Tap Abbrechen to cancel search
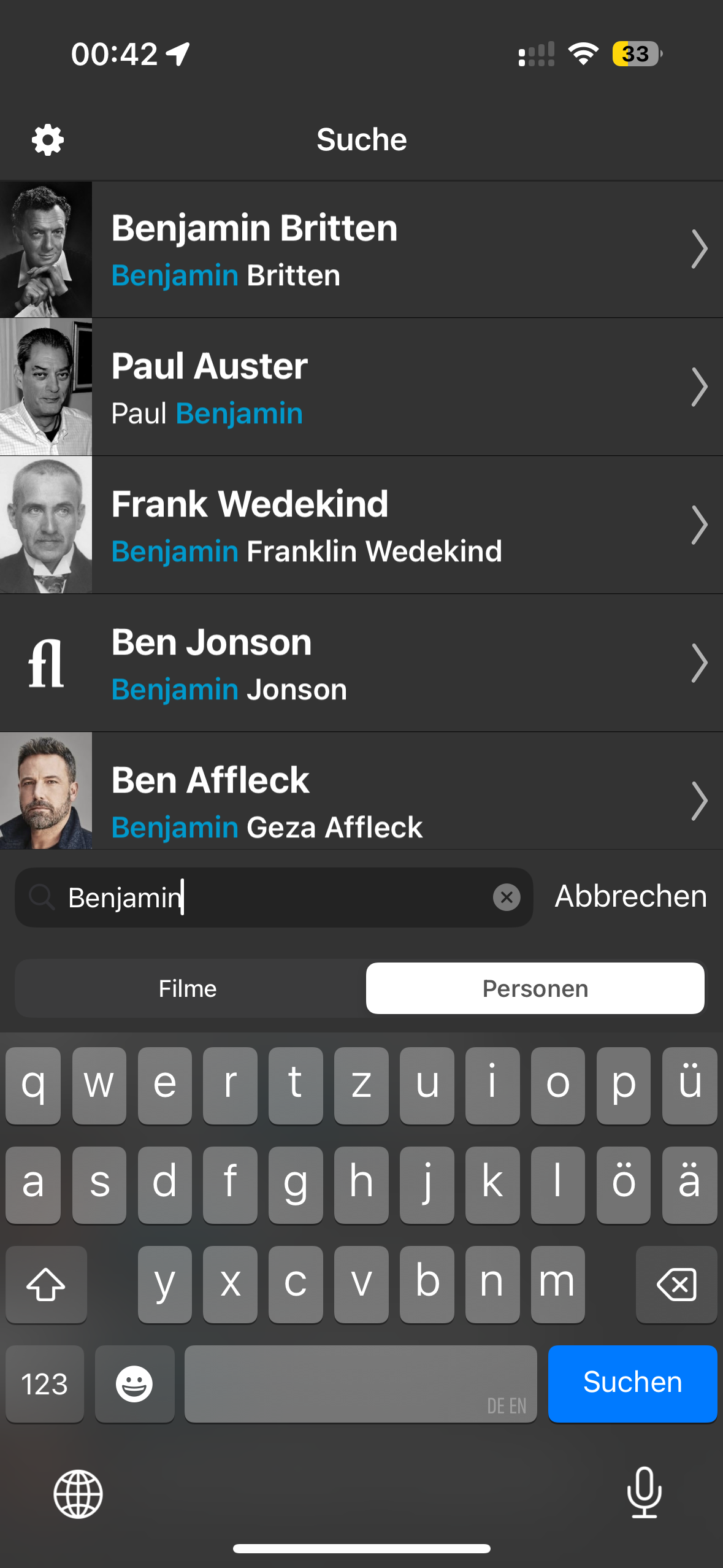The height and width of the screenshot is (1568, 723). (631, 896)
